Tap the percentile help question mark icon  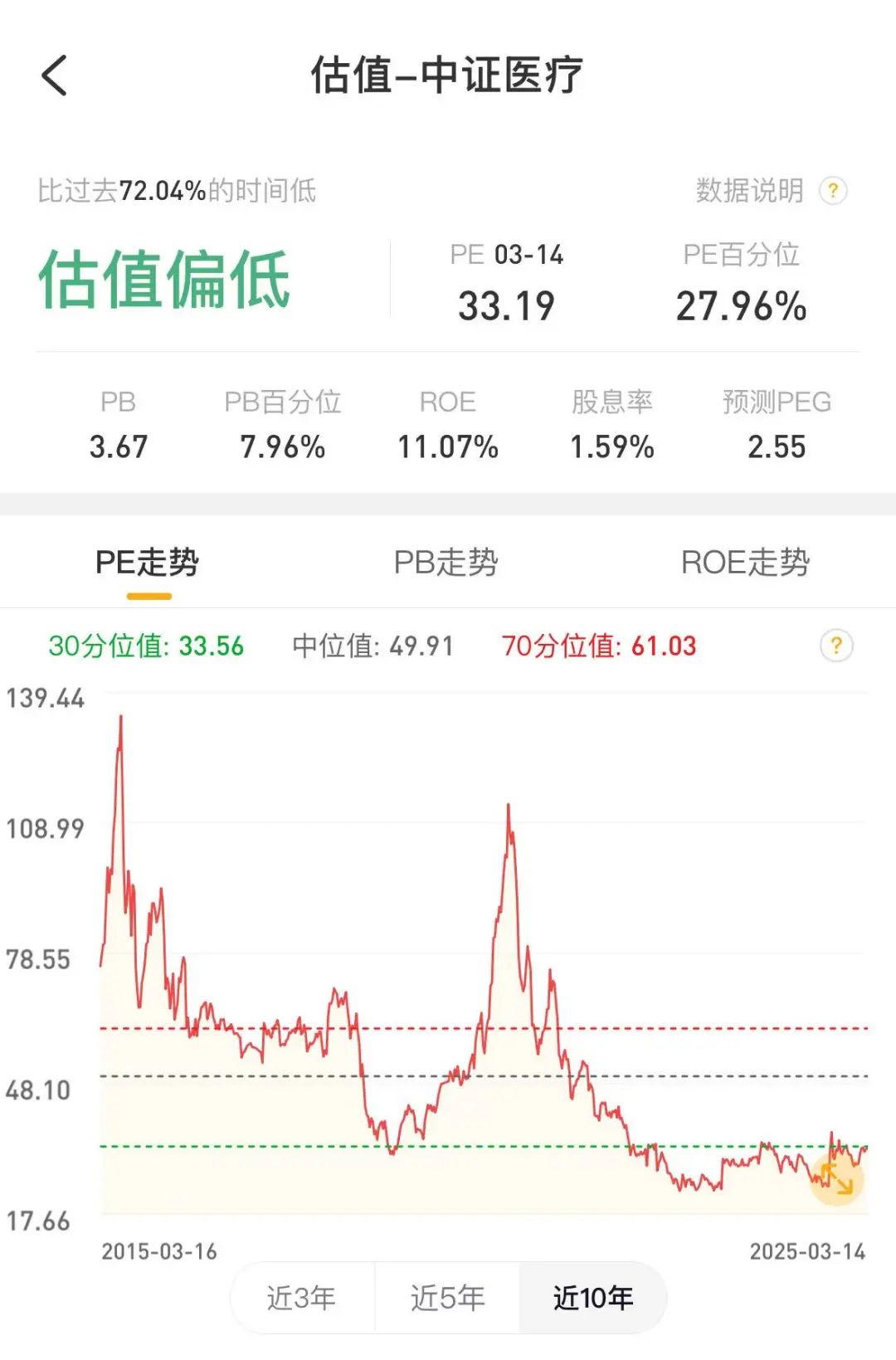835,646
